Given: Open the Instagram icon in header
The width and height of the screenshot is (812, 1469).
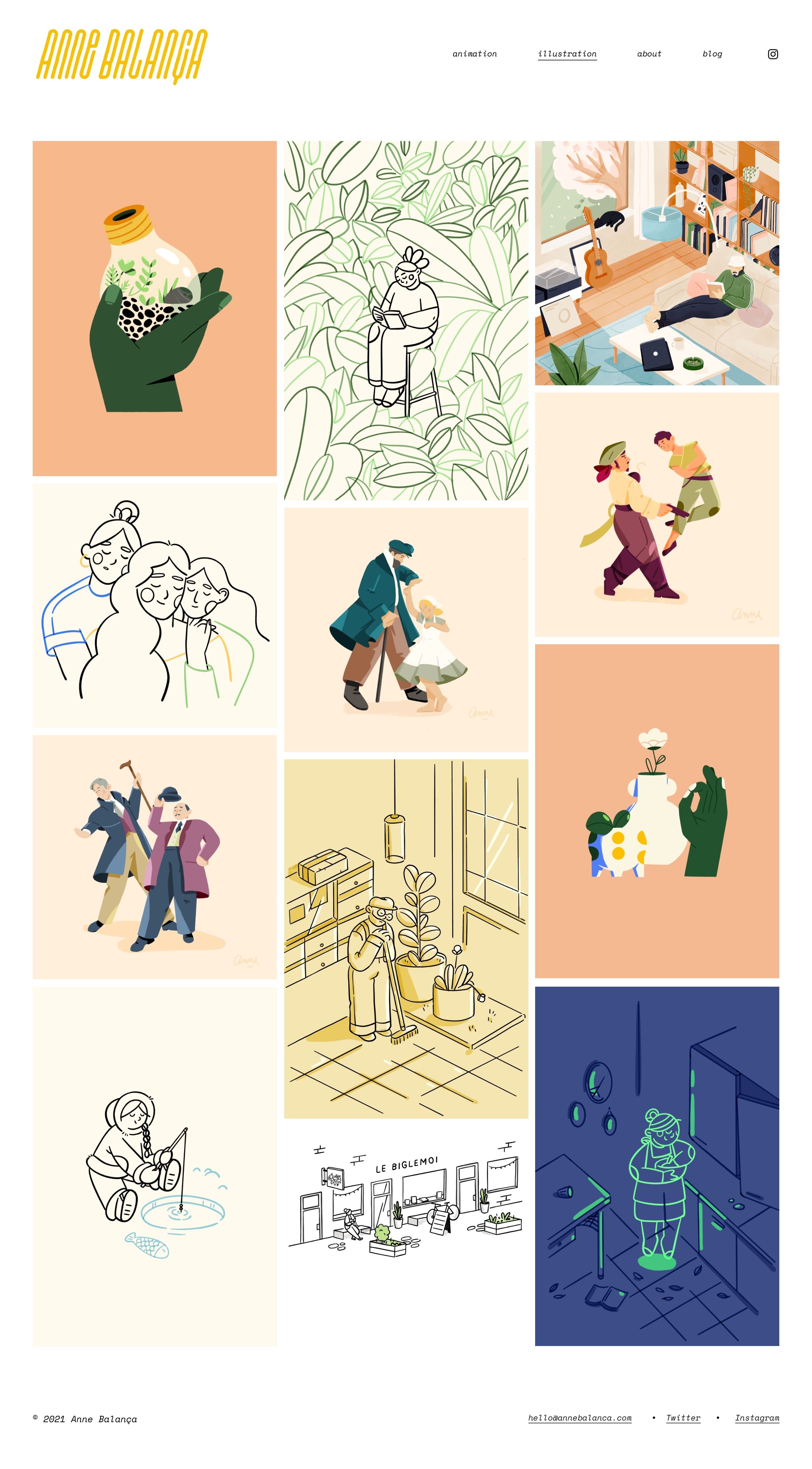Looking at the screenshot, I should 773,54.
